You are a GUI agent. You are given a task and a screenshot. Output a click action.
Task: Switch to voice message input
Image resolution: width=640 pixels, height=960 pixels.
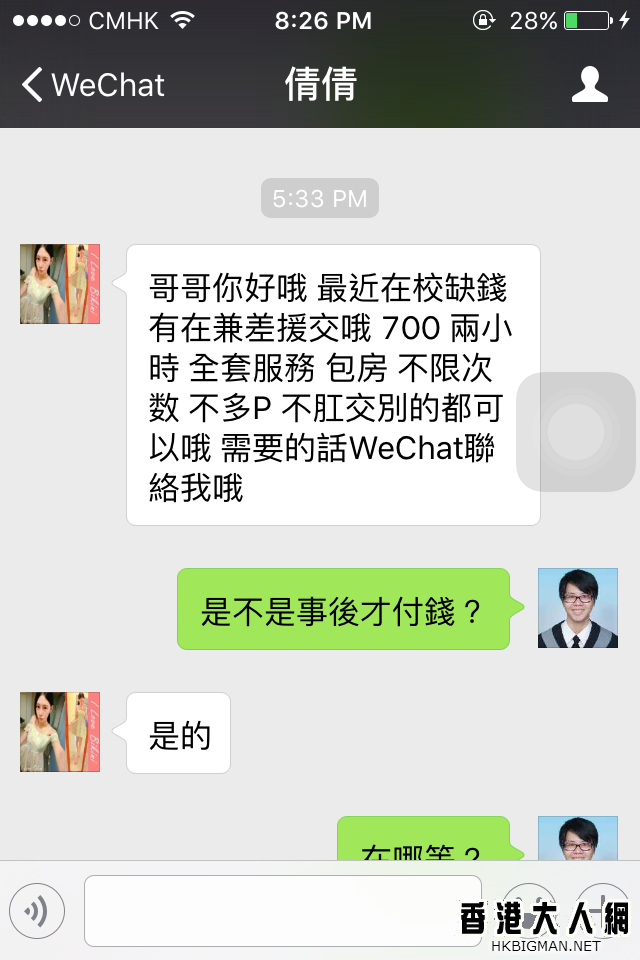click(37, 911)
